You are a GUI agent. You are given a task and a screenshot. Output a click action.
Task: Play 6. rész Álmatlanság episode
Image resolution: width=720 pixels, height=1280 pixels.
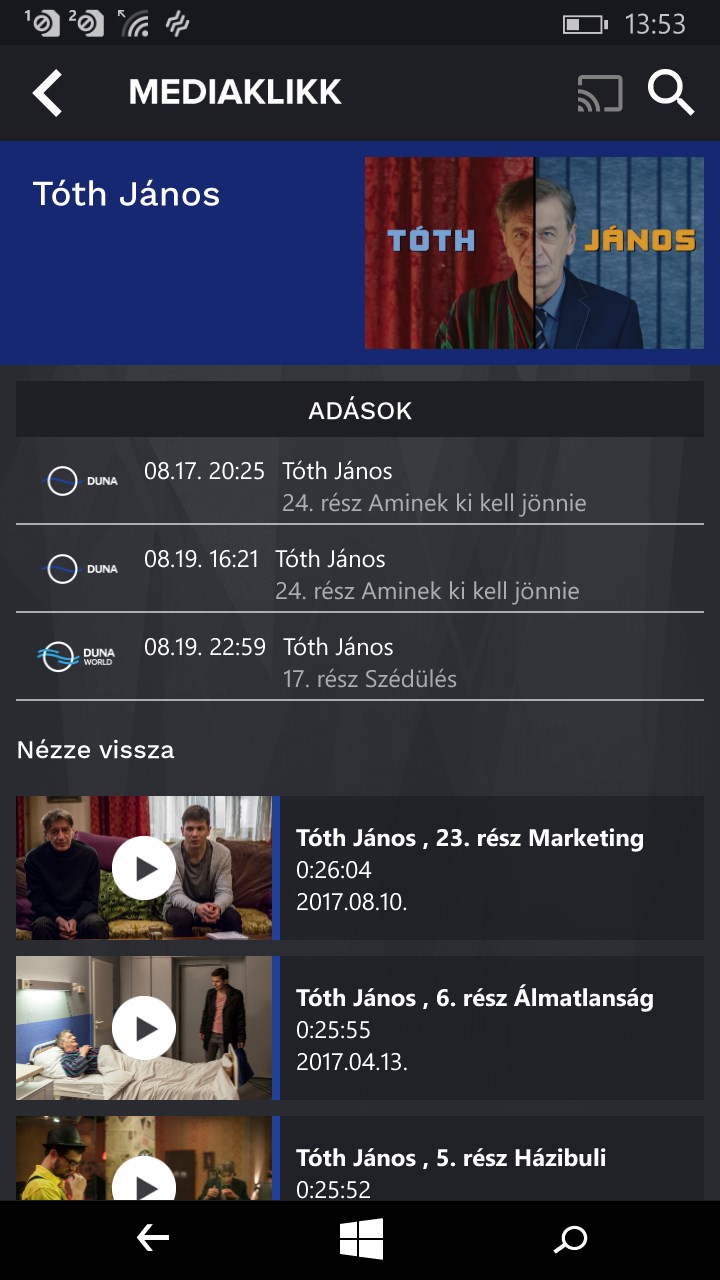coord(144,1028)
